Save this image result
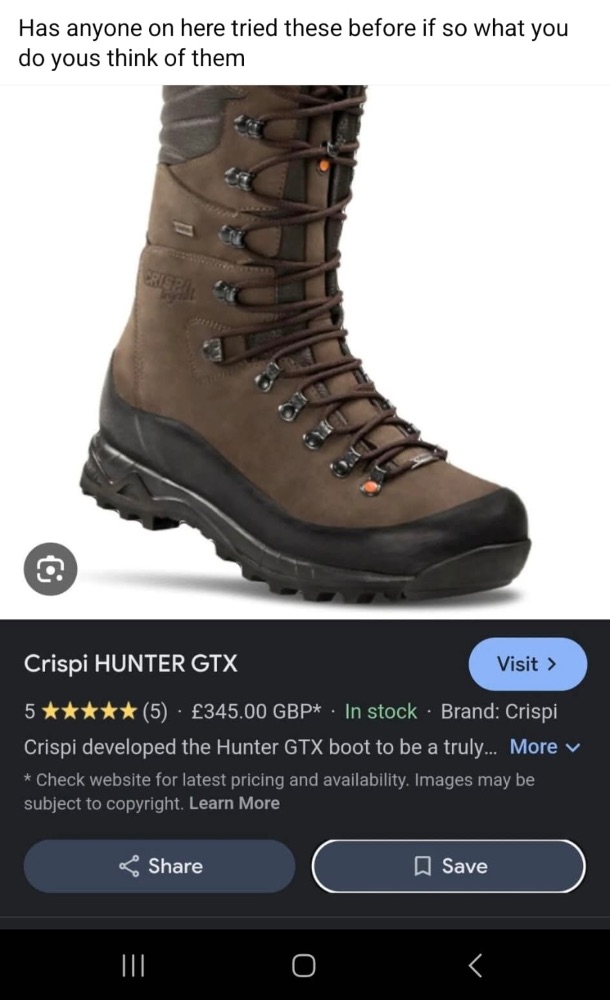This screenshot has width=610, height=1000. [x=449, y=866]
